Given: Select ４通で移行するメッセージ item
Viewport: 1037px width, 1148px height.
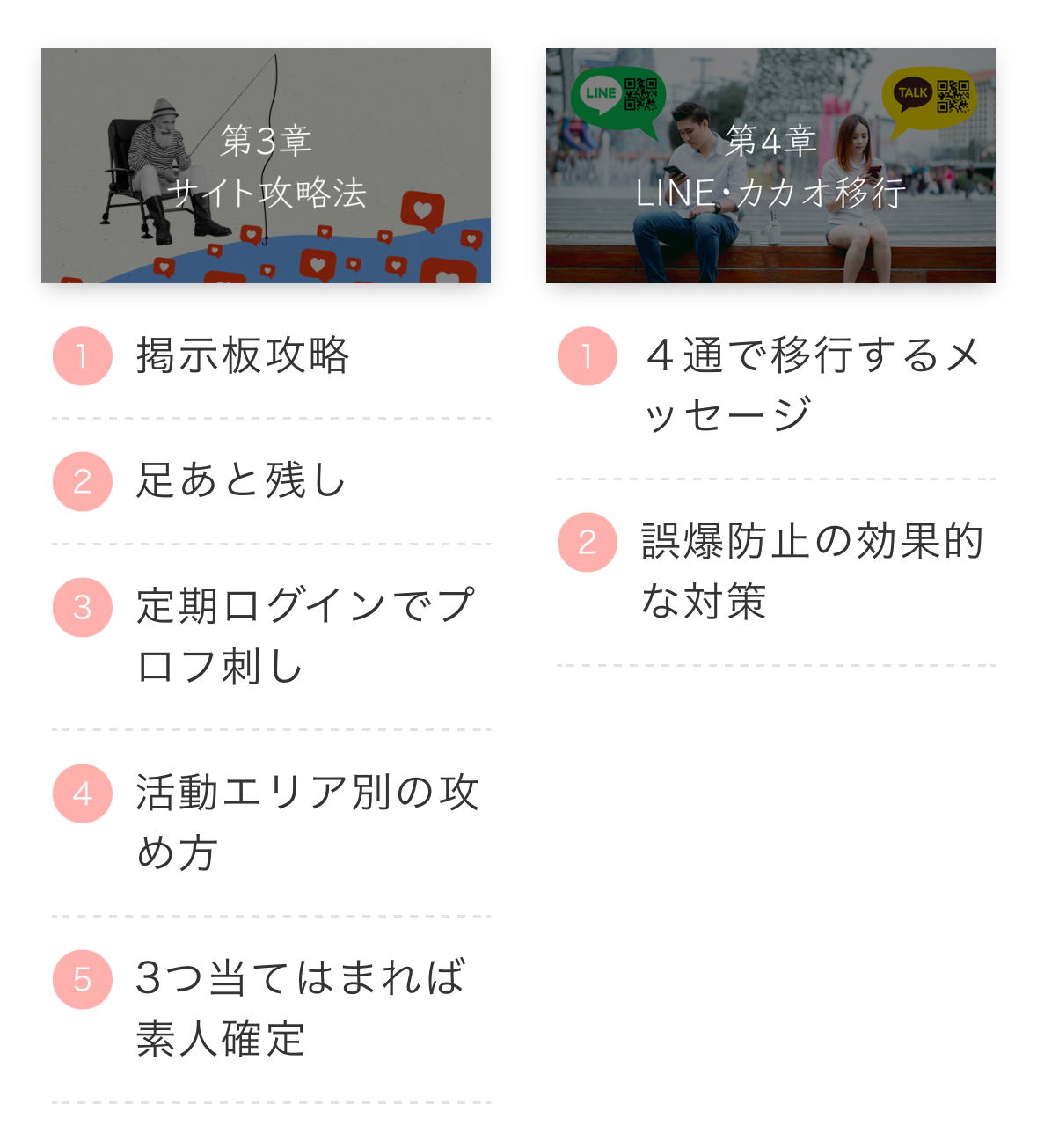Looking at the screenshot, I should point(811,385).
